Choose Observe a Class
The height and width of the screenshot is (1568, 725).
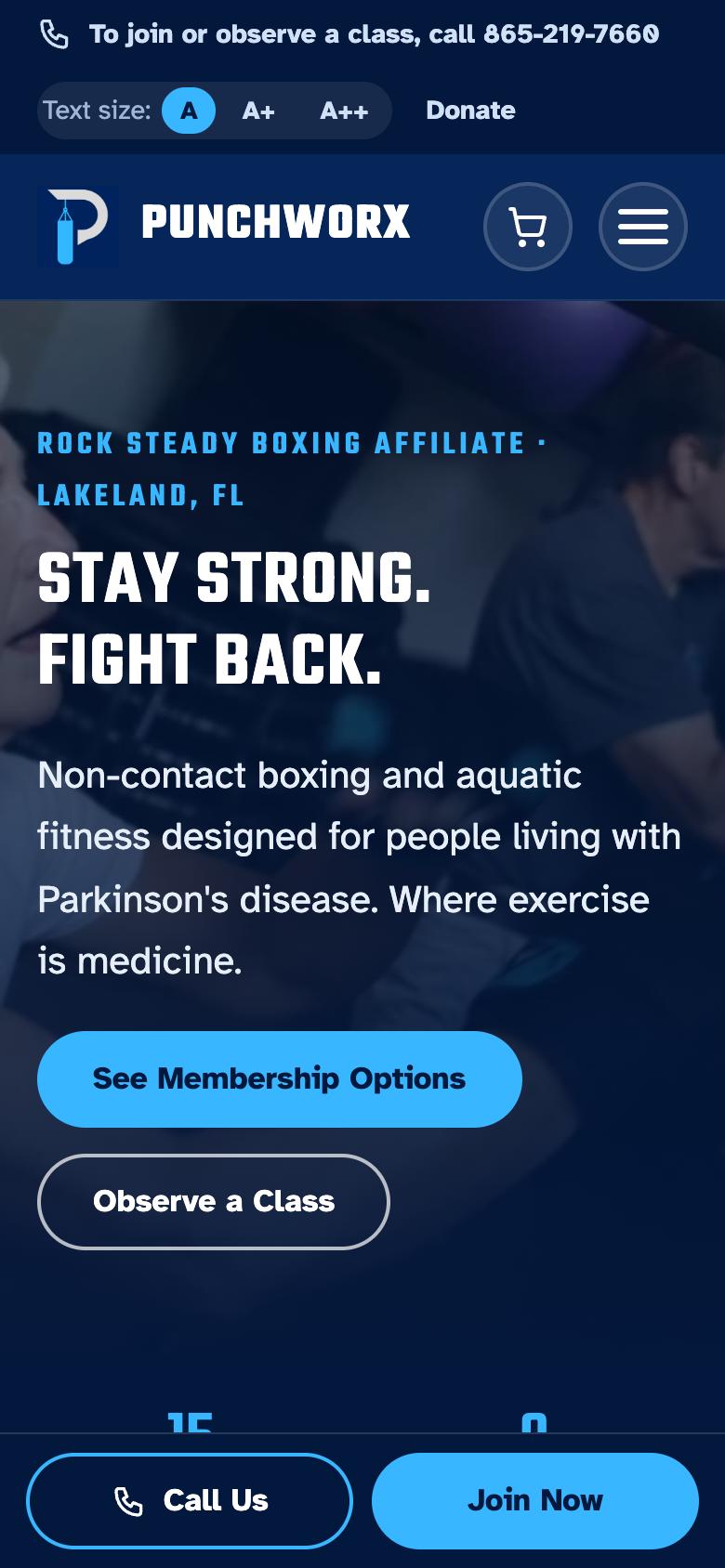[x=214, y=1202]
